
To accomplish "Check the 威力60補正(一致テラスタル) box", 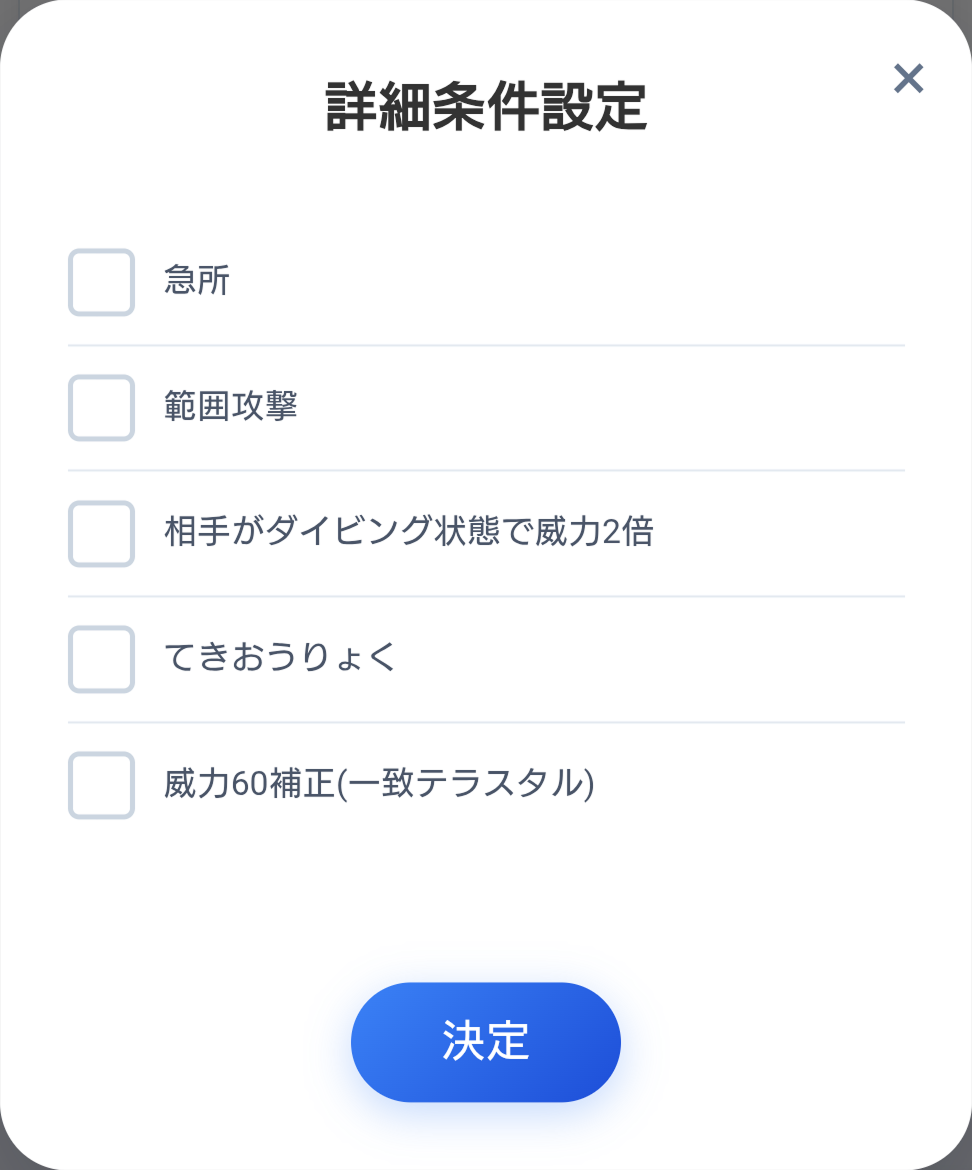I will (101, 786).
